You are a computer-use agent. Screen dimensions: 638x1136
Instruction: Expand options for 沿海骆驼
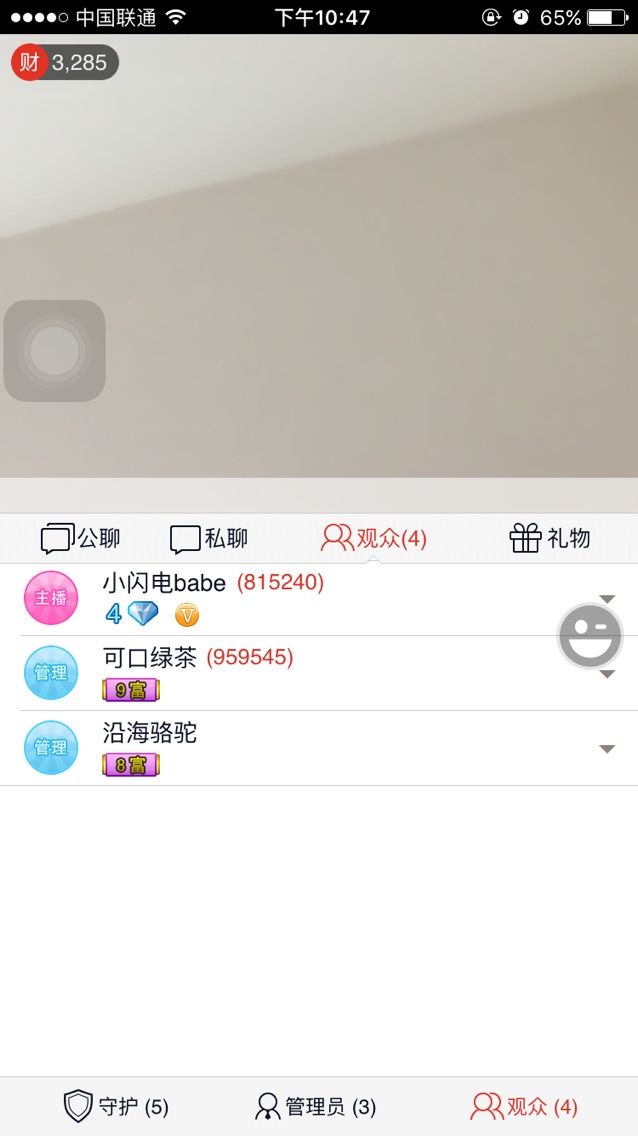[606, 748]
